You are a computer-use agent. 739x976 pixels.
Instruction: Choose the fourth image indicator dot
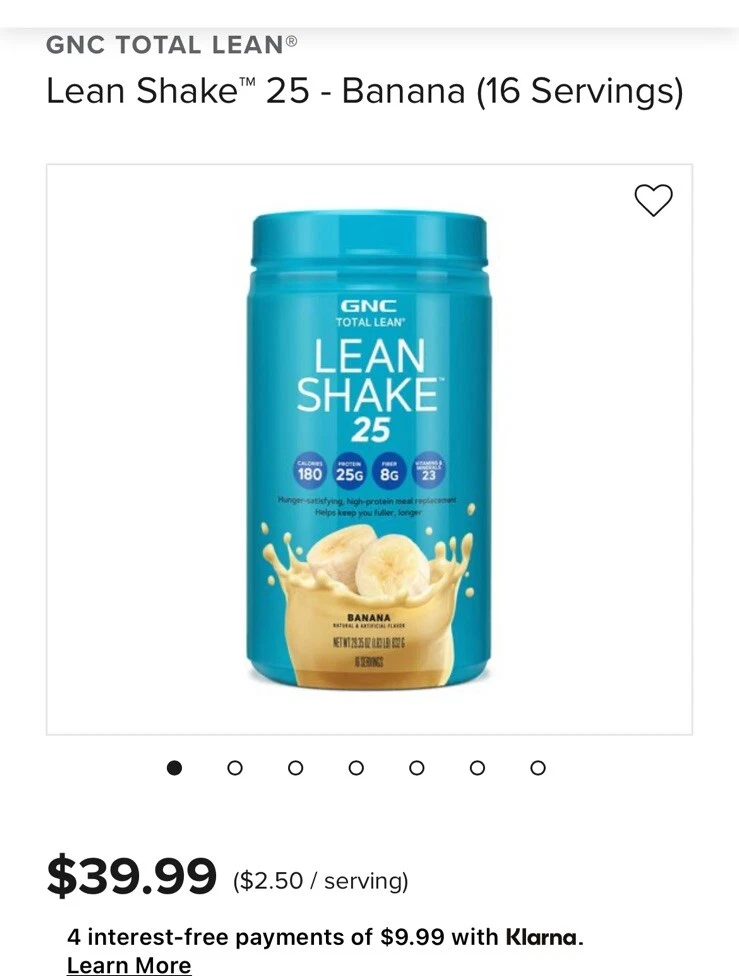[x=356, y=768]
